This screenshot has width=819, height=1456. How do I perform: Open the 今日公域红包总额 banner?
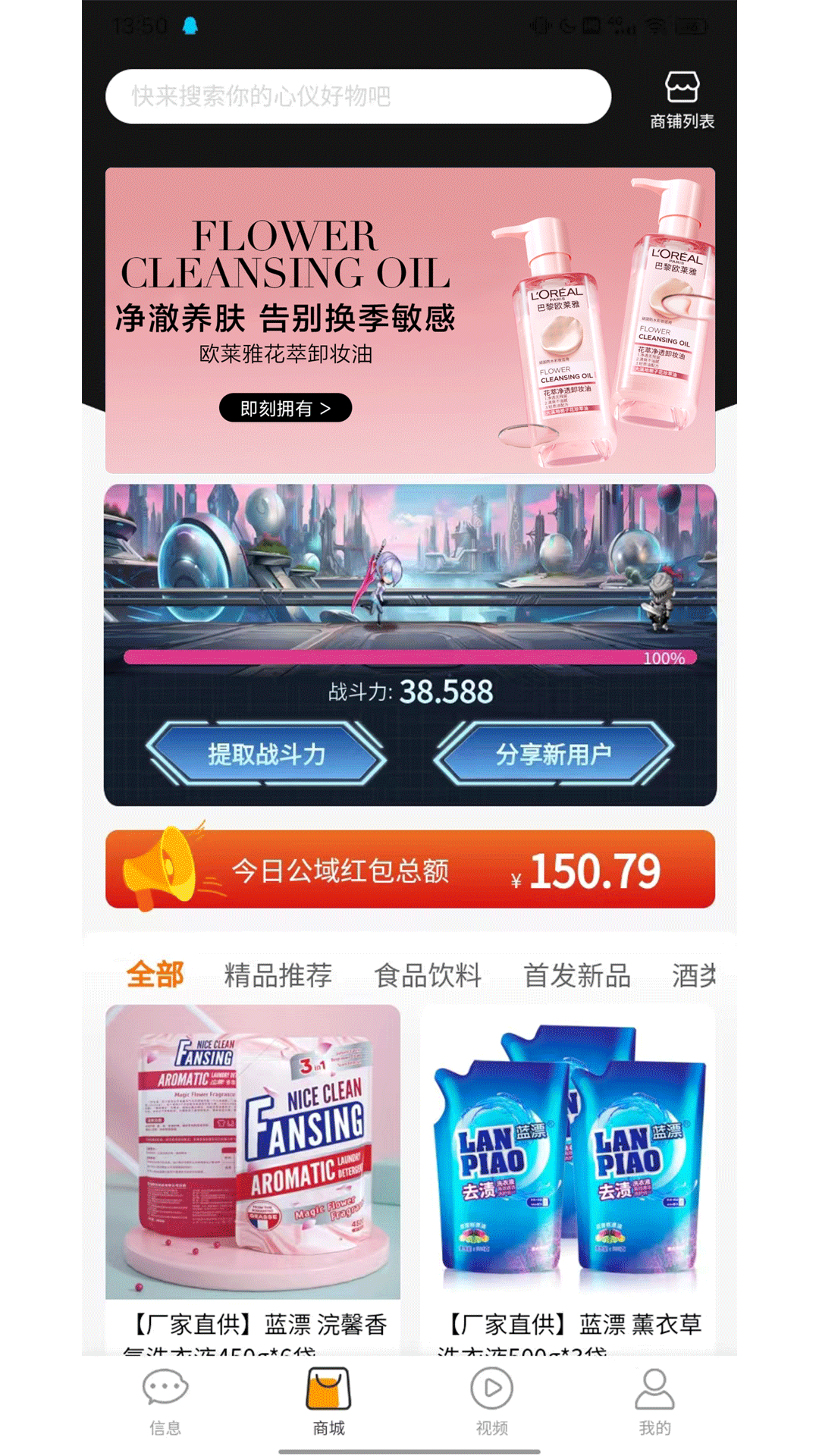[x=409, y=869]
